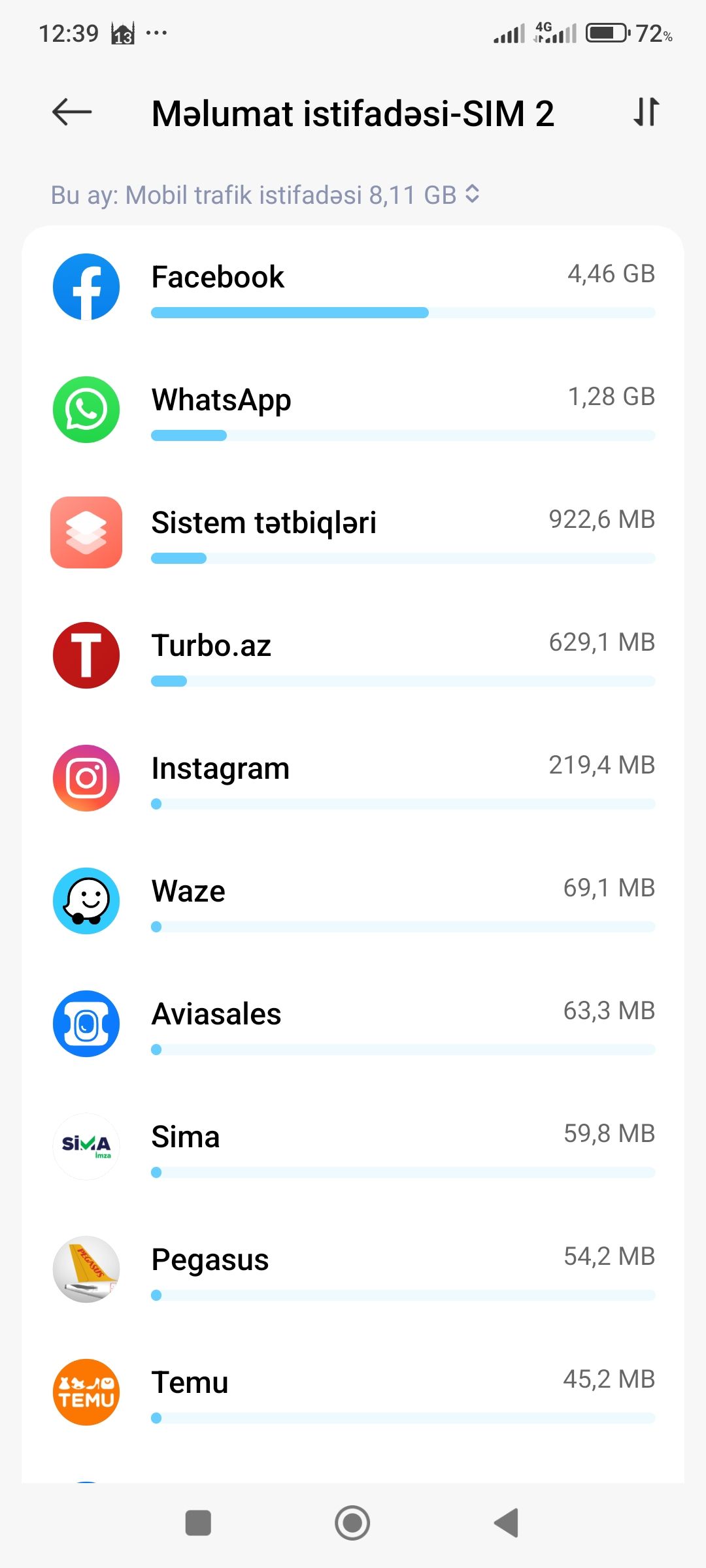Select the Turbo.az usage row
Screen dimensions: 706x1568
click(x=353, y=656)
